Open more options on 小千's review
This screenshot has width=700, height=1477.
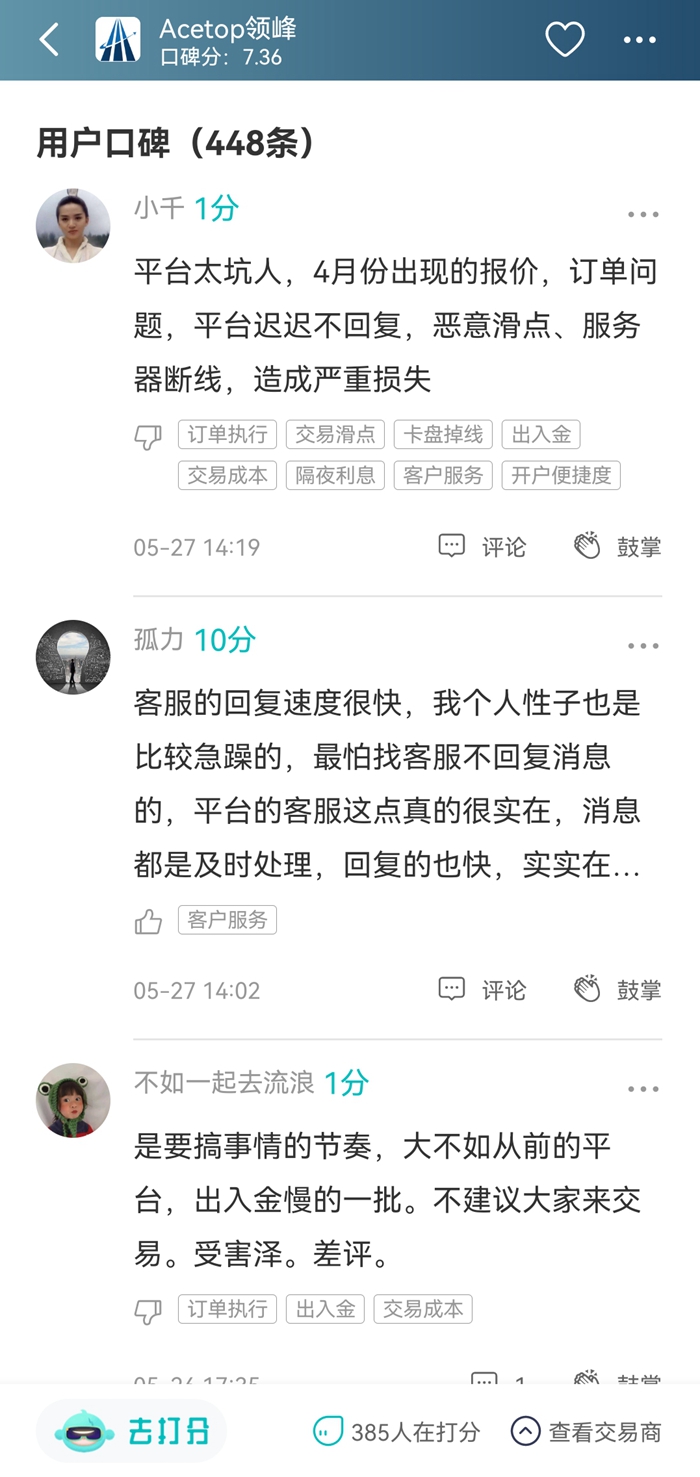click(x=643, y=214)
